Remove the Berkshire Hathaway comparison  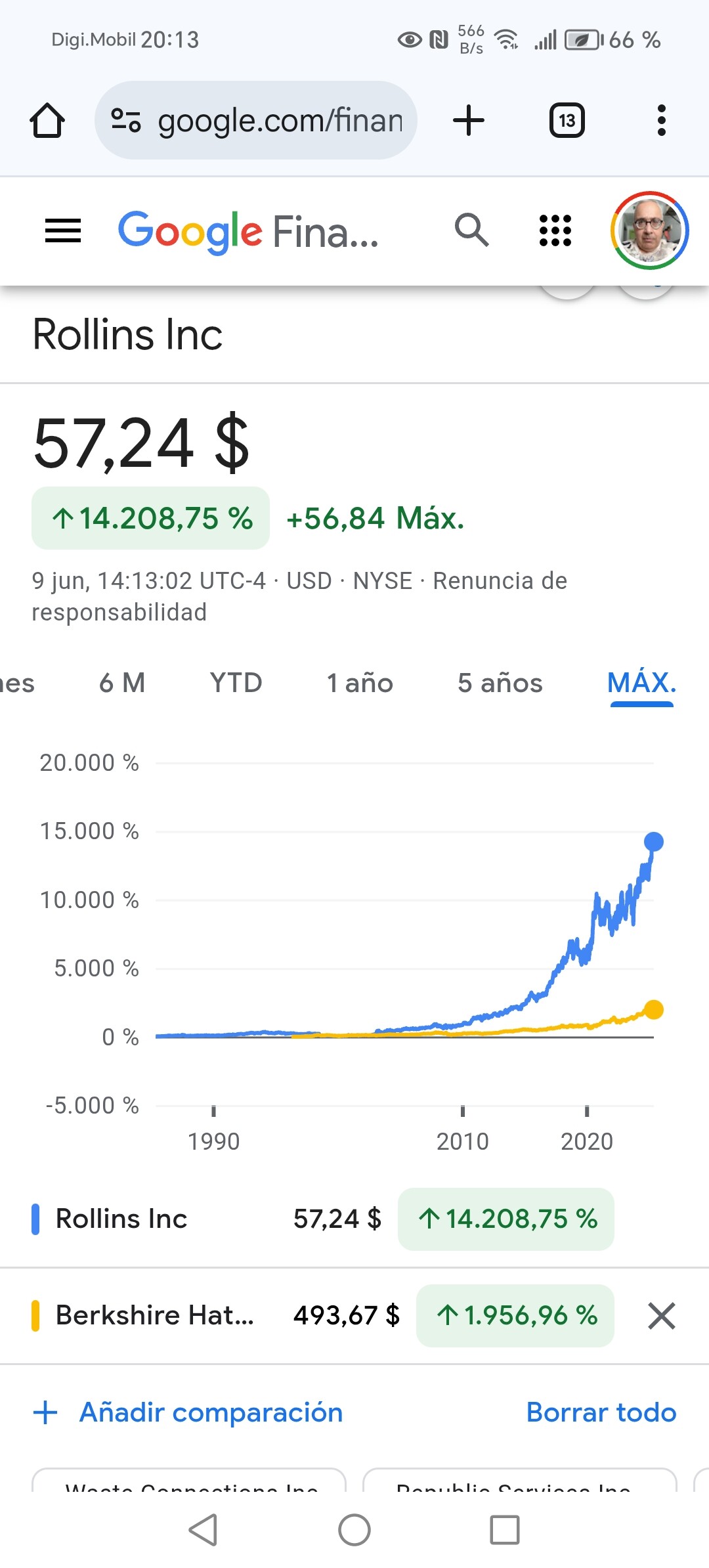pos(661,1316)
